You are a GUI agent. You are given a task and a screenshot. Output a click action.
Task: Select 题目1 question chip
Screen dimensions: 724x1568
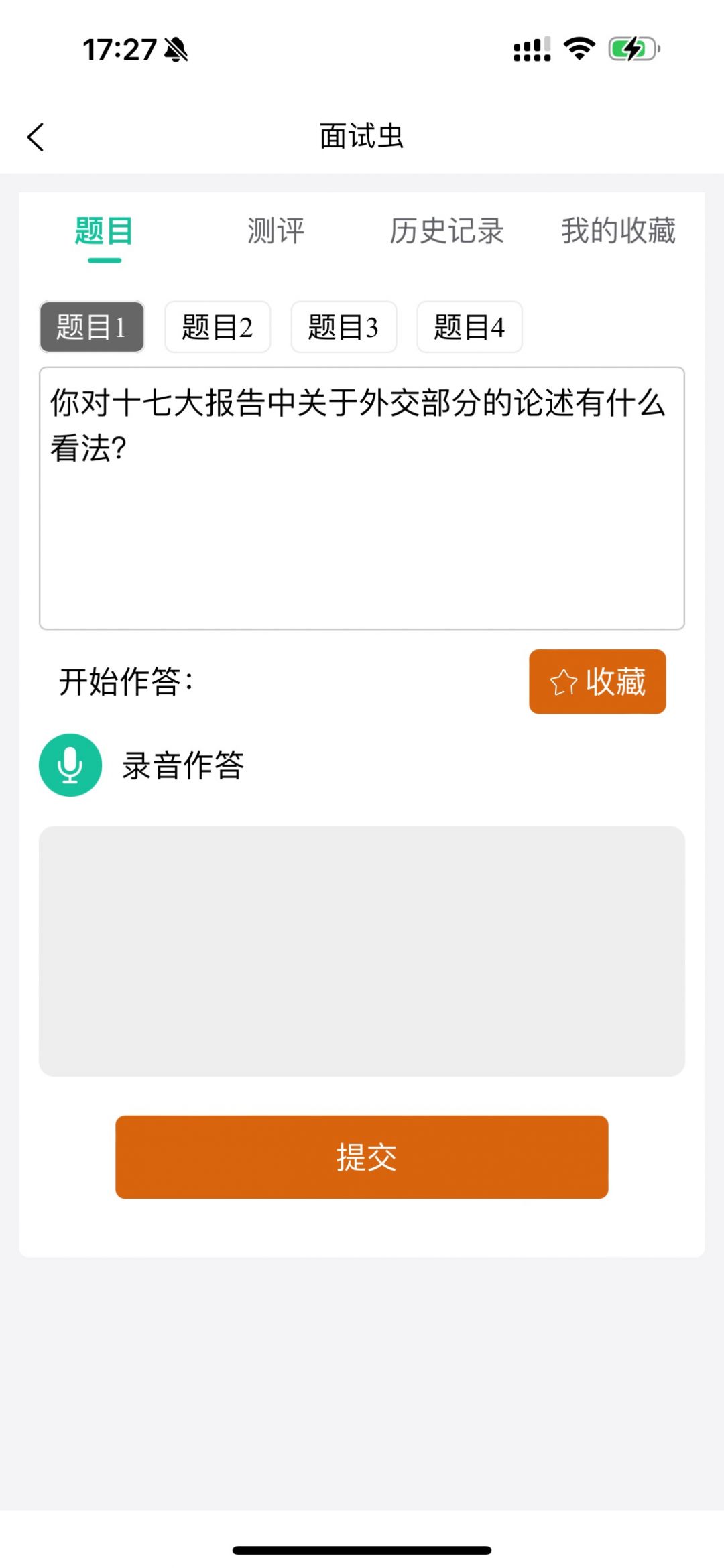pyautogui.click(x=92, y=327)
